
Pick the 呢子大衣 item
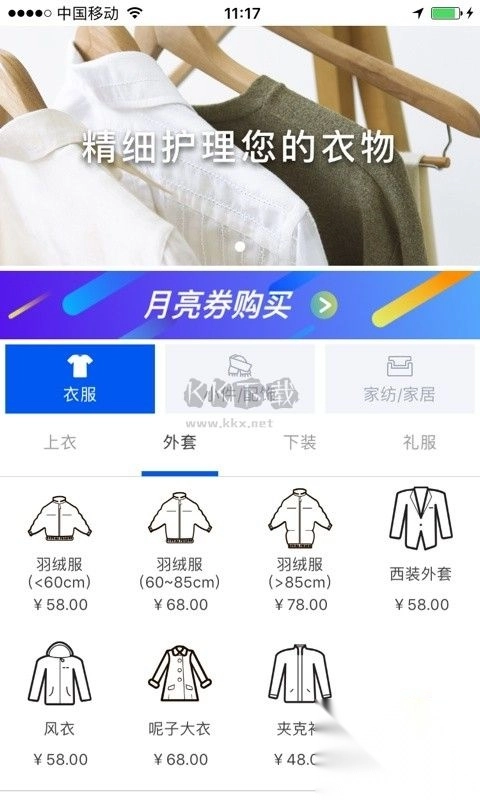tap(180, 704)
